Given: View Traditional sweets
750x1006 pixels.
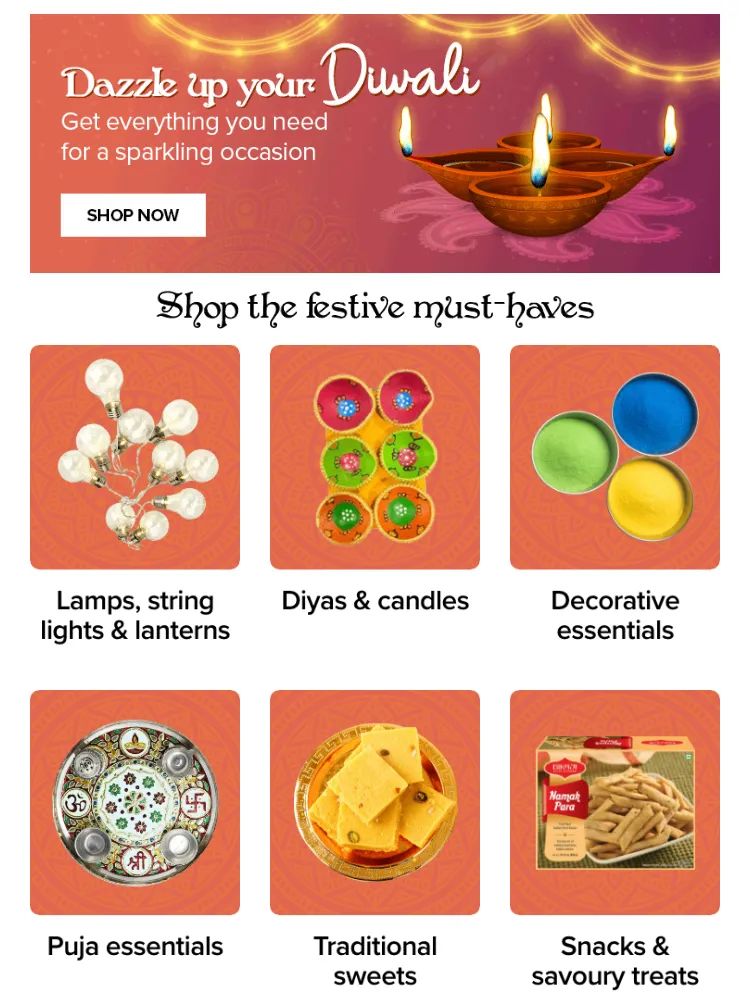Looking at the screenshot, I should click(375, 802).
